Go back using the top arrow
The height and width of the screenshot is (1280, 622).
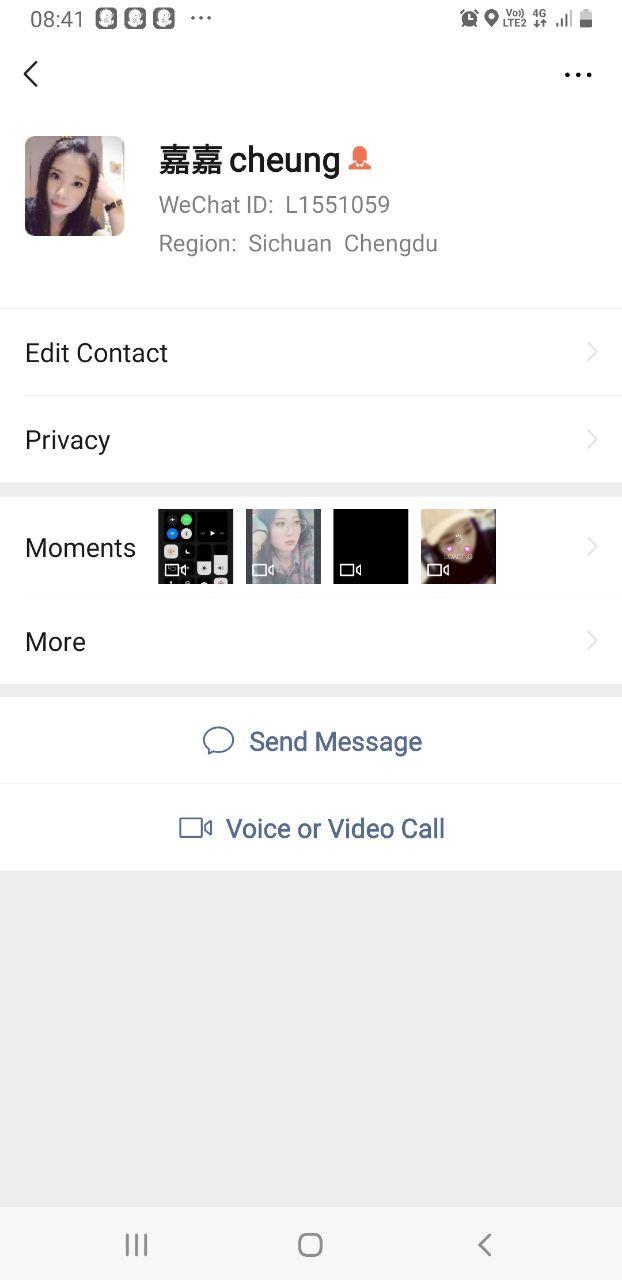(31, 74)
